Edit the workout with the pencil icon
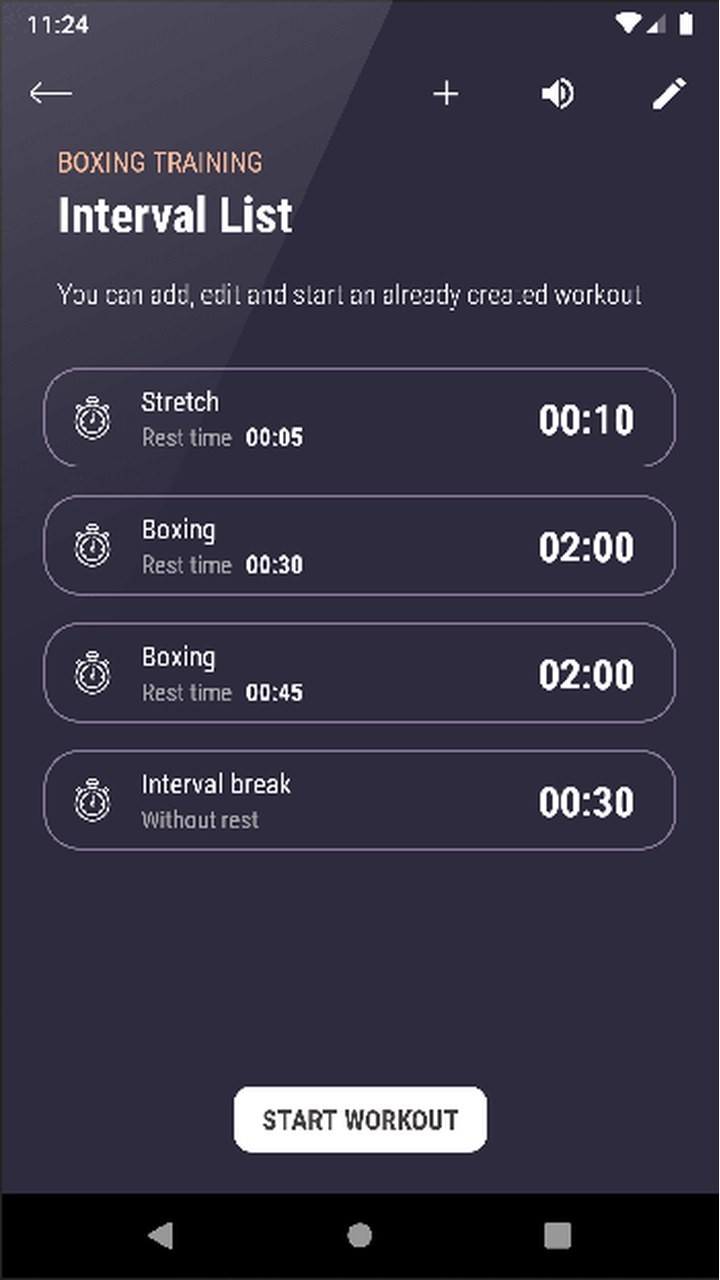This screenshot has width=720, height=1280. pos(669,93)
